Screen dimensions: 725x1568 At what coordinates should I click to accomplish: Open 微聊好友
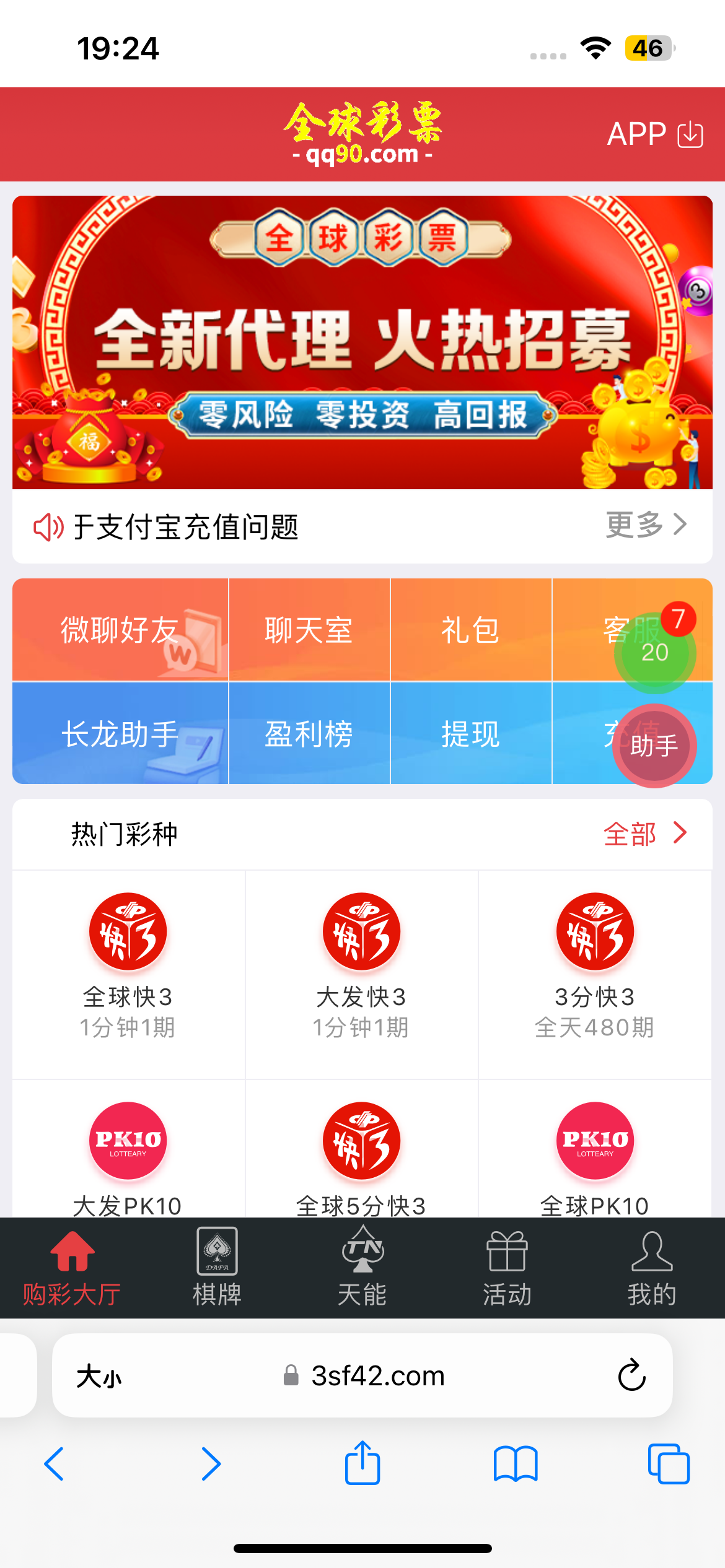click(120, 630)
